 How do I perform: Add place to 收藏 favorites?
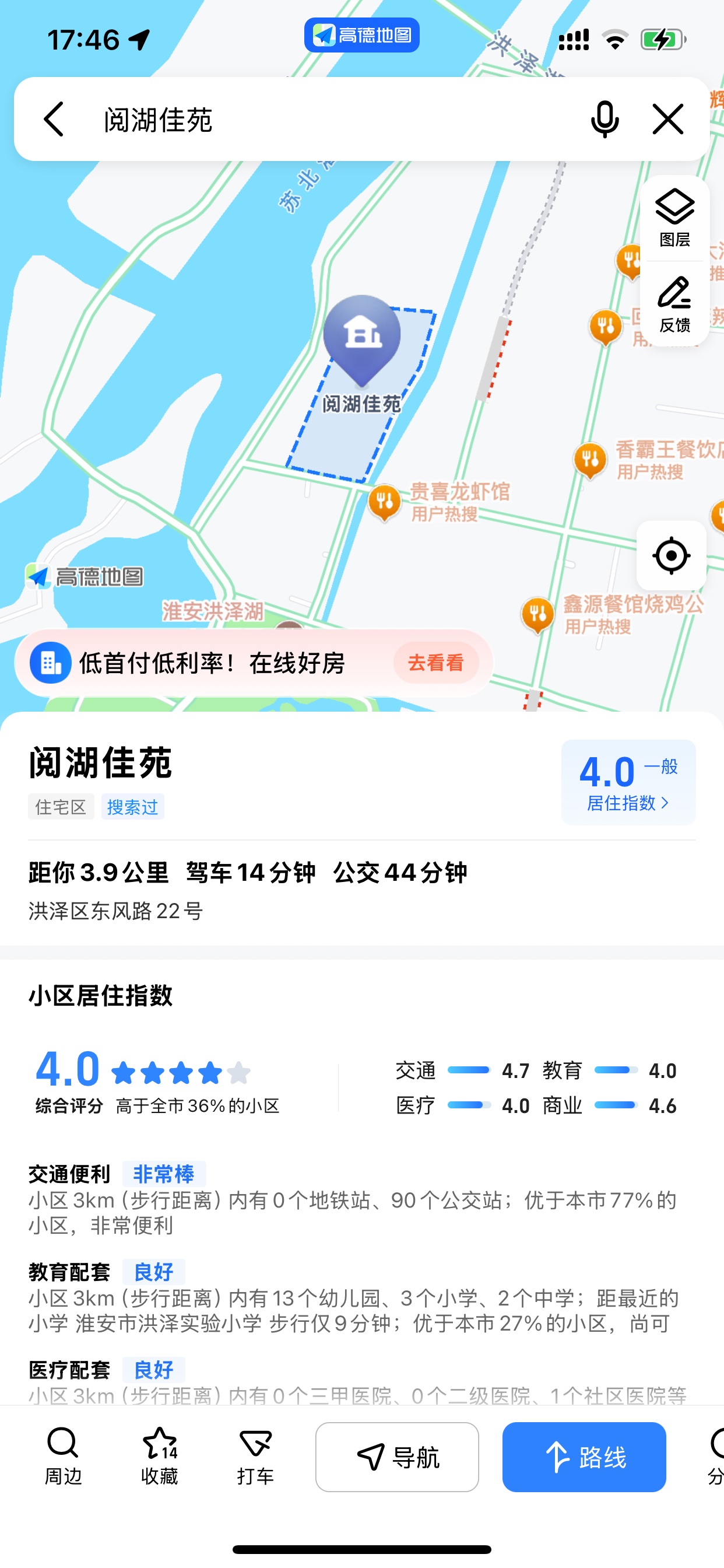[x=160, y=1456]
